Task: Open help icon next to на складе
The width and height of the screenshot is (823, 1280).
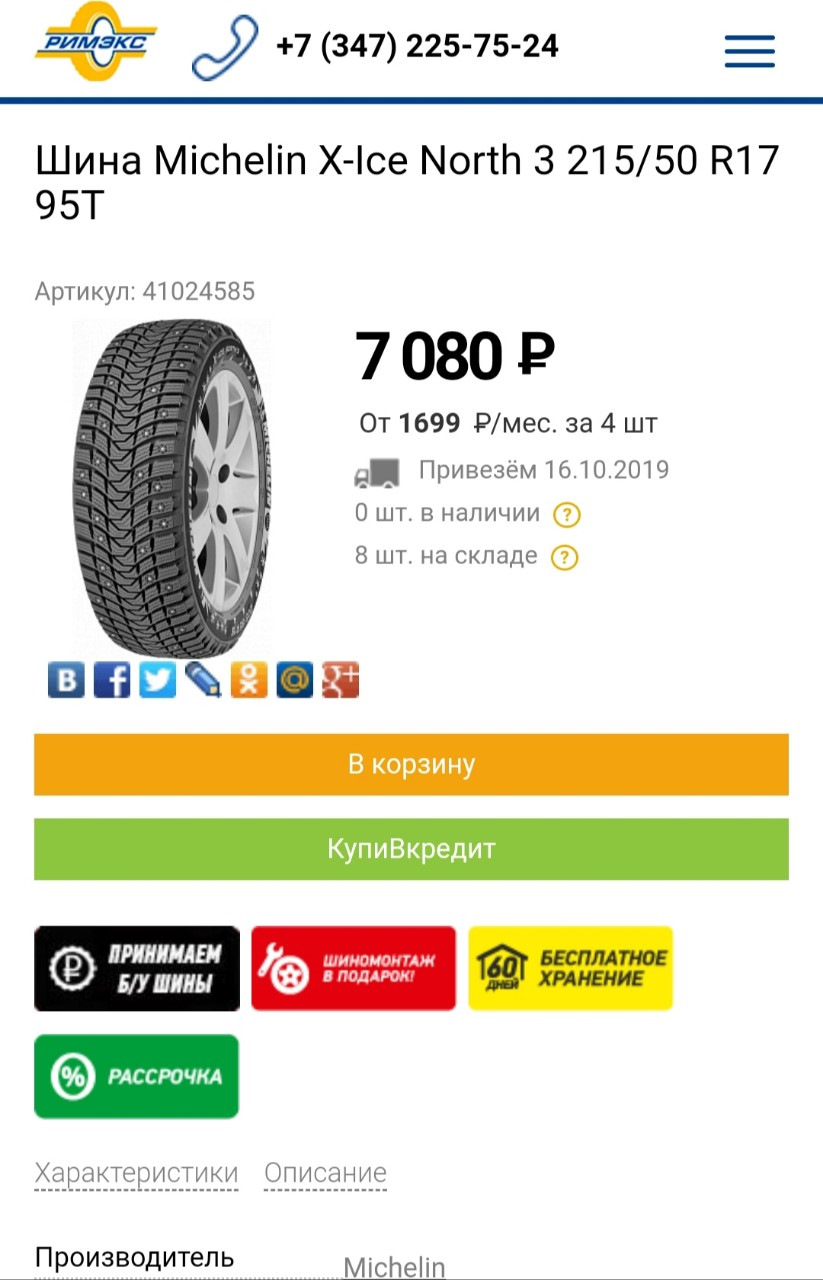Action: click(565, 557)
